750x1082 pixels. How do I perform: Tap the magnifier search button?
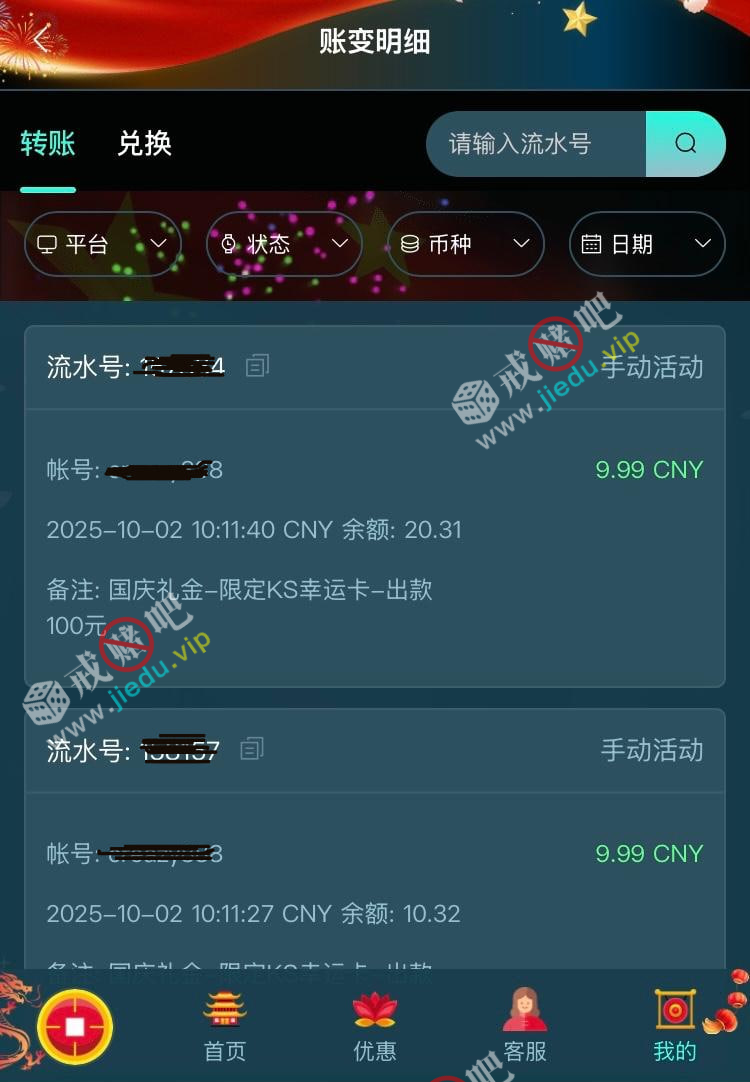[x=686, y=144]
